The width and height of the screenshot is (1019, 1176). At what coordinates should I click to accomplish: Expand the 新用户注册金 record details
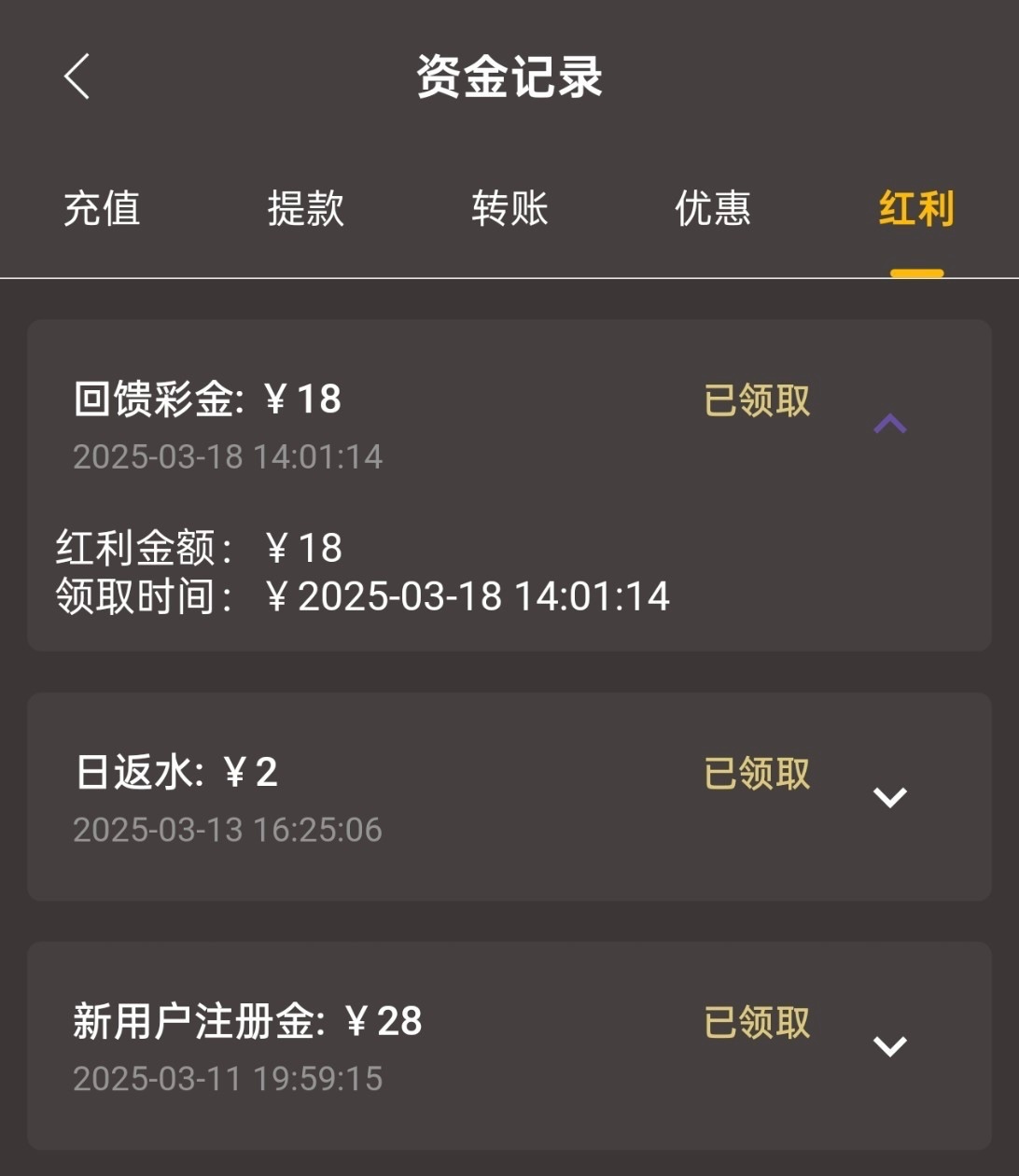pyautogui.click(x=889, y=1046)
